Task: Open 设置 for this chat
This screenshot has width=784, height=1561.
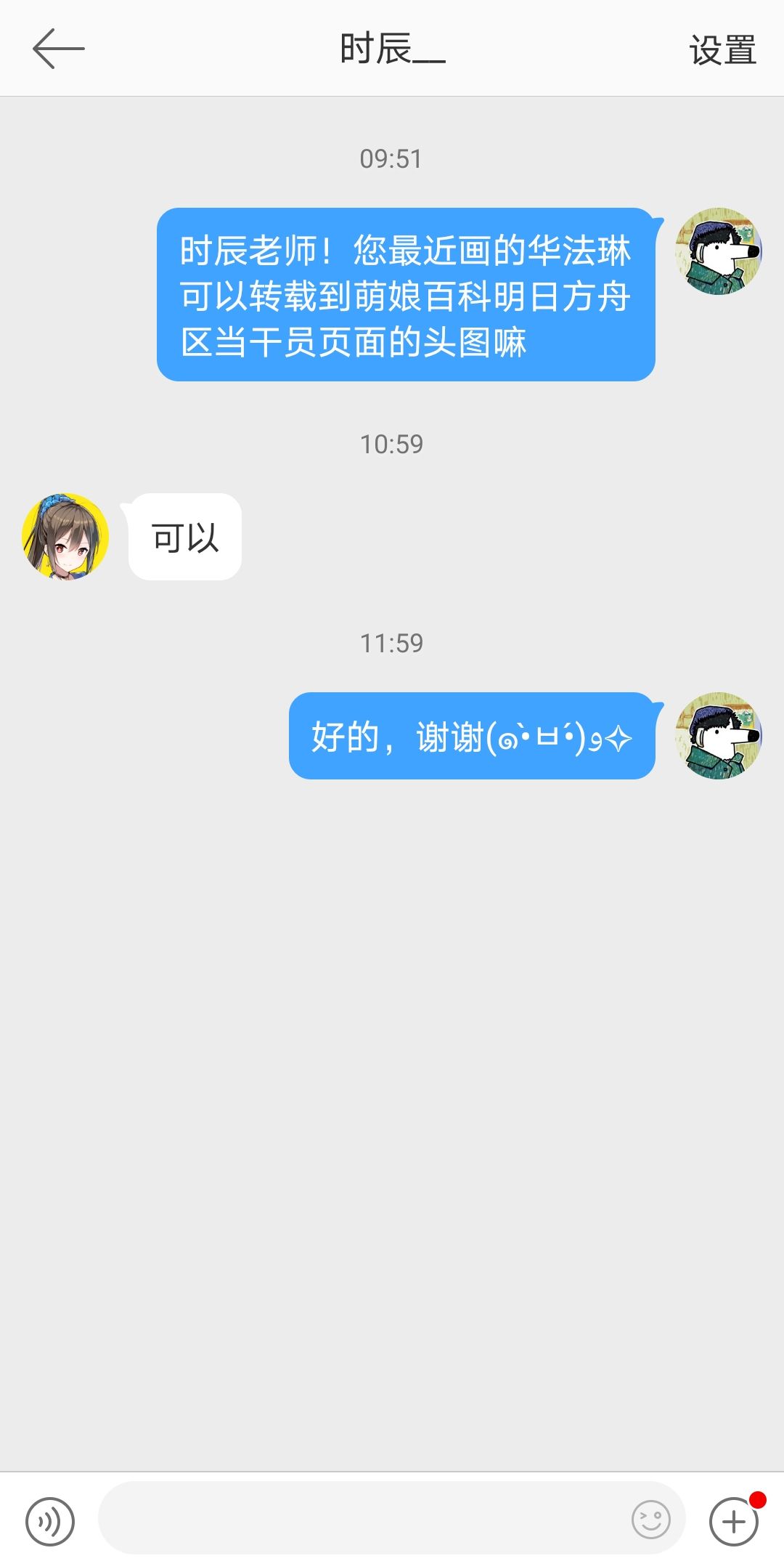Action: 722,50
